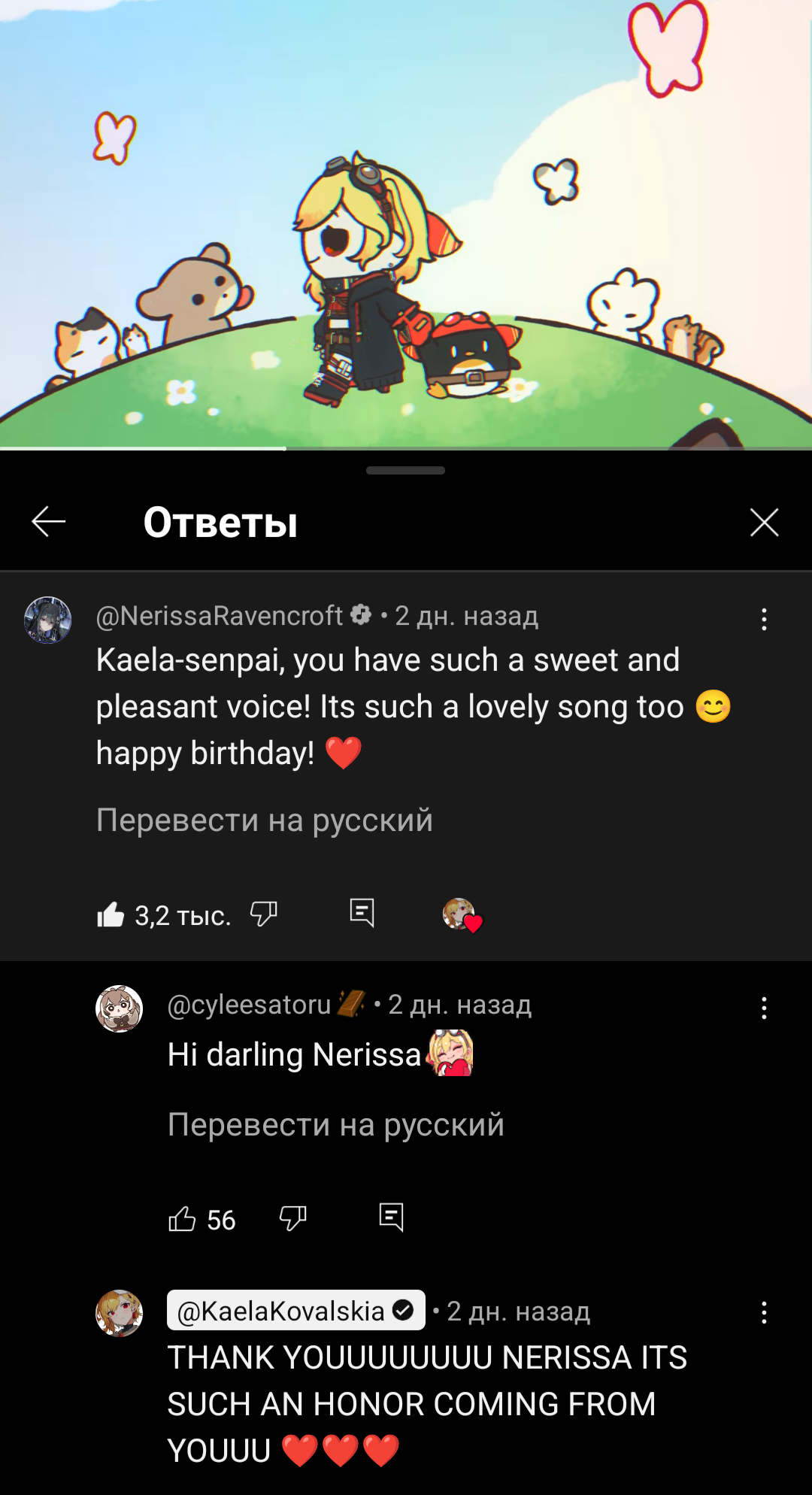Open the @cyleesatoru username link
Viewport: 812px width, 1495px height.
pos(250,1005)
